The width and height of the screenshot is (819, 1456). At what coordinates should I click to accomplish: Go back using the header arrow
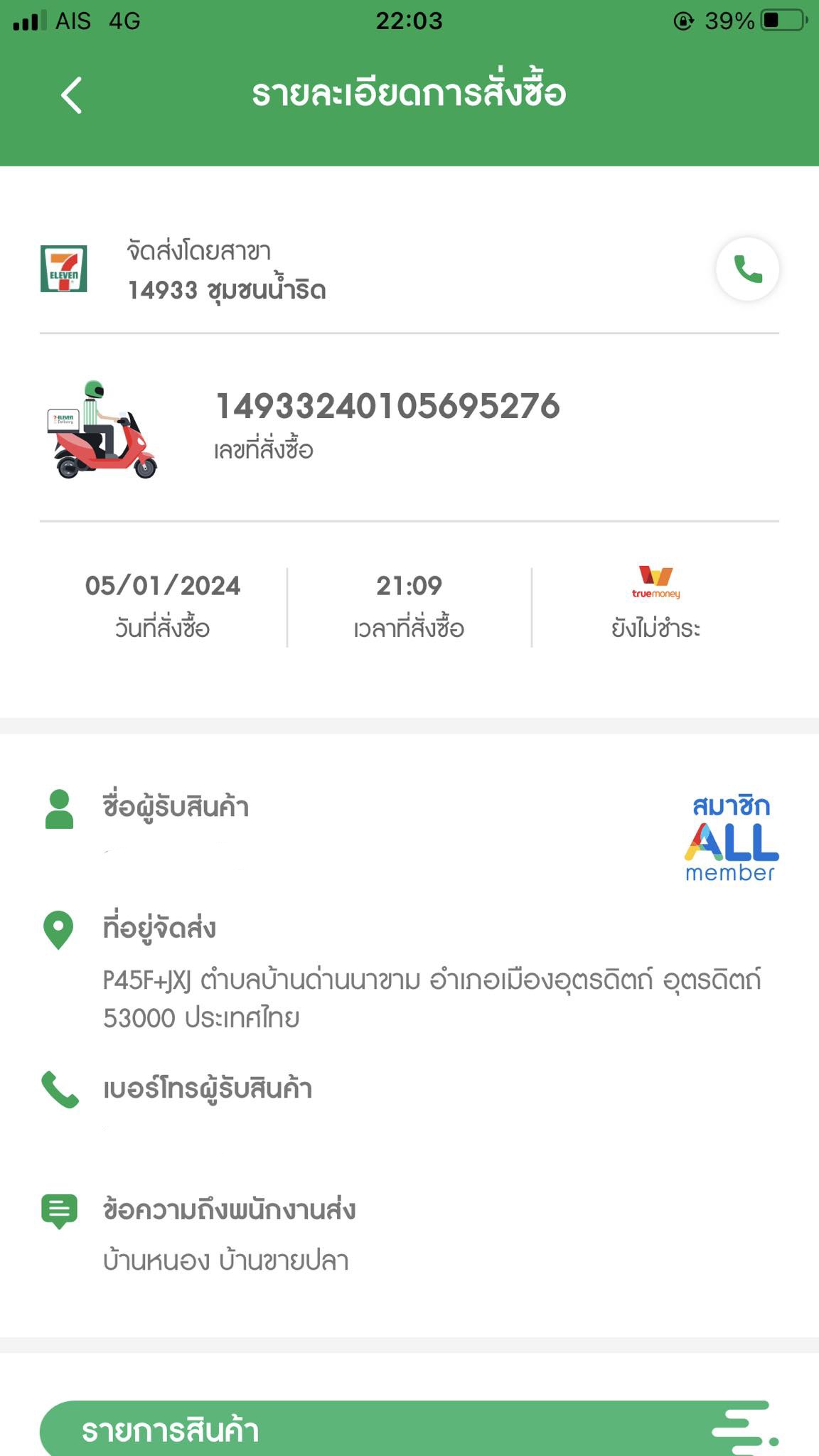(x=71, y=95)
